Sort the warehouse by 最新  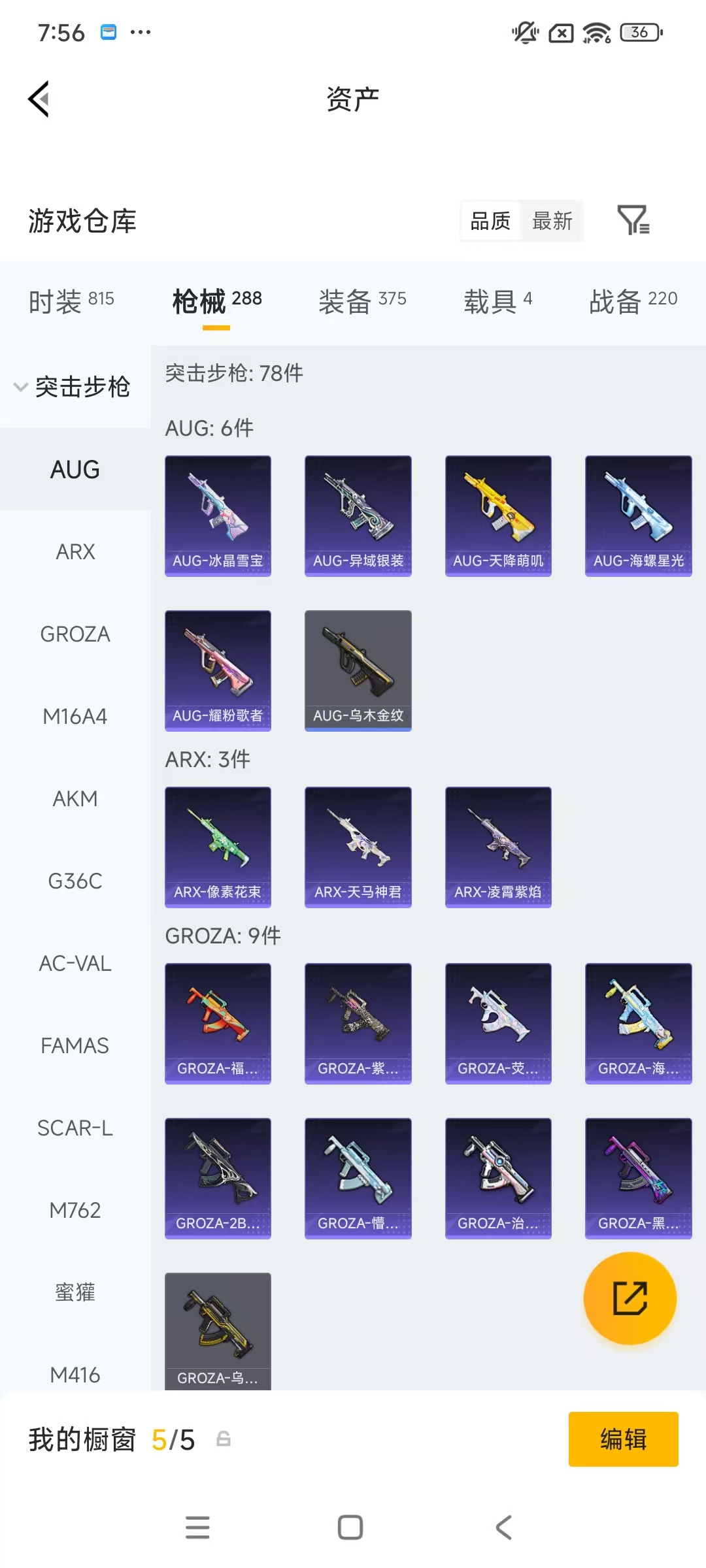(552, 221)
